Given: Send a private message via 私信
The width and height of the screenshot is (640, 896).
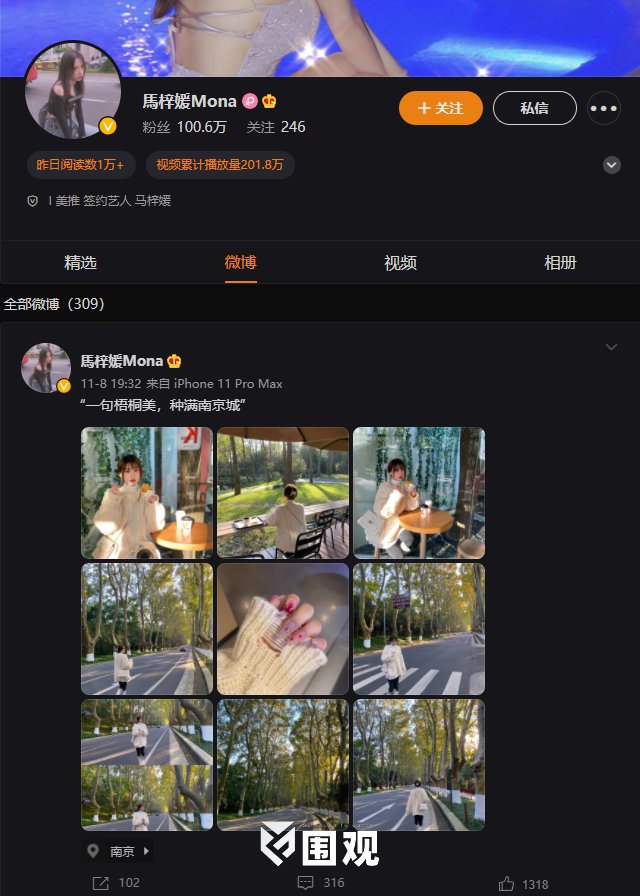Looking at the screenshot, I should (x=534, y=108).
